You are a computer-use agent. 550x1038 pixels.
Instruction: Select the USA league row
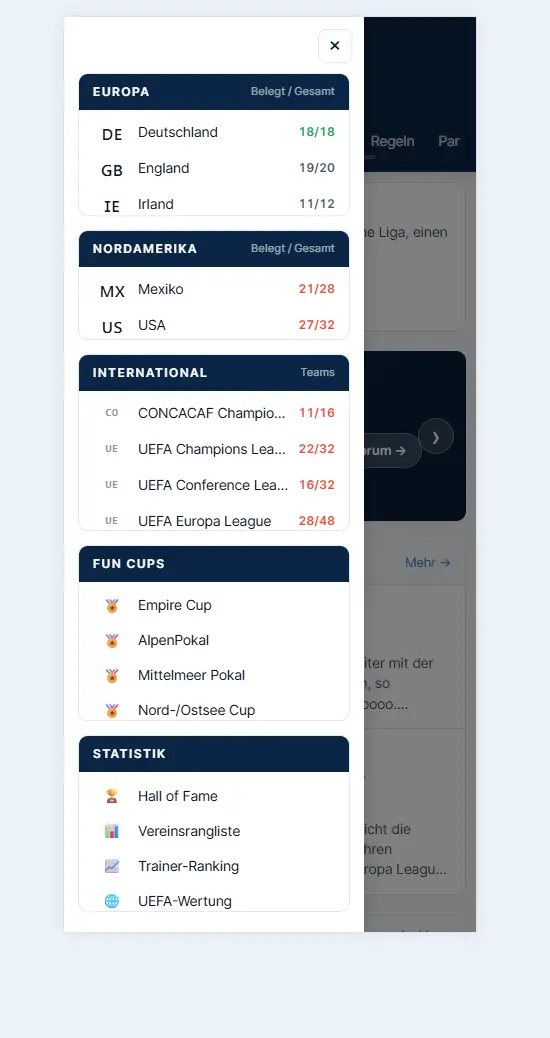(214, 324)
